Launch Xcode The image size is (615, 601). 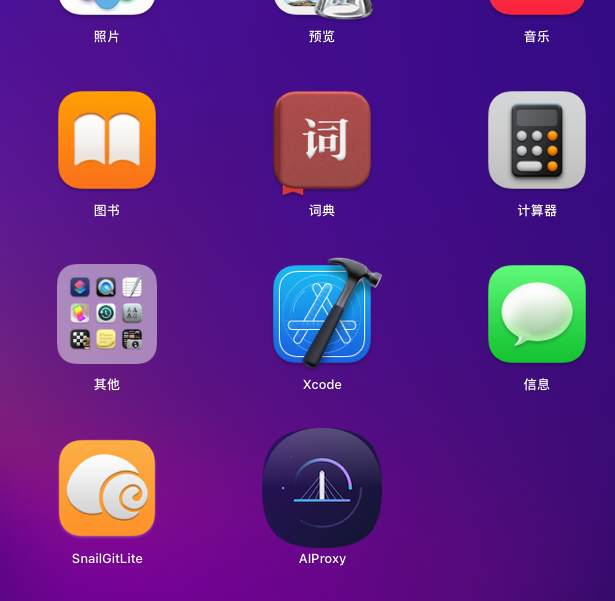point(322,314)
